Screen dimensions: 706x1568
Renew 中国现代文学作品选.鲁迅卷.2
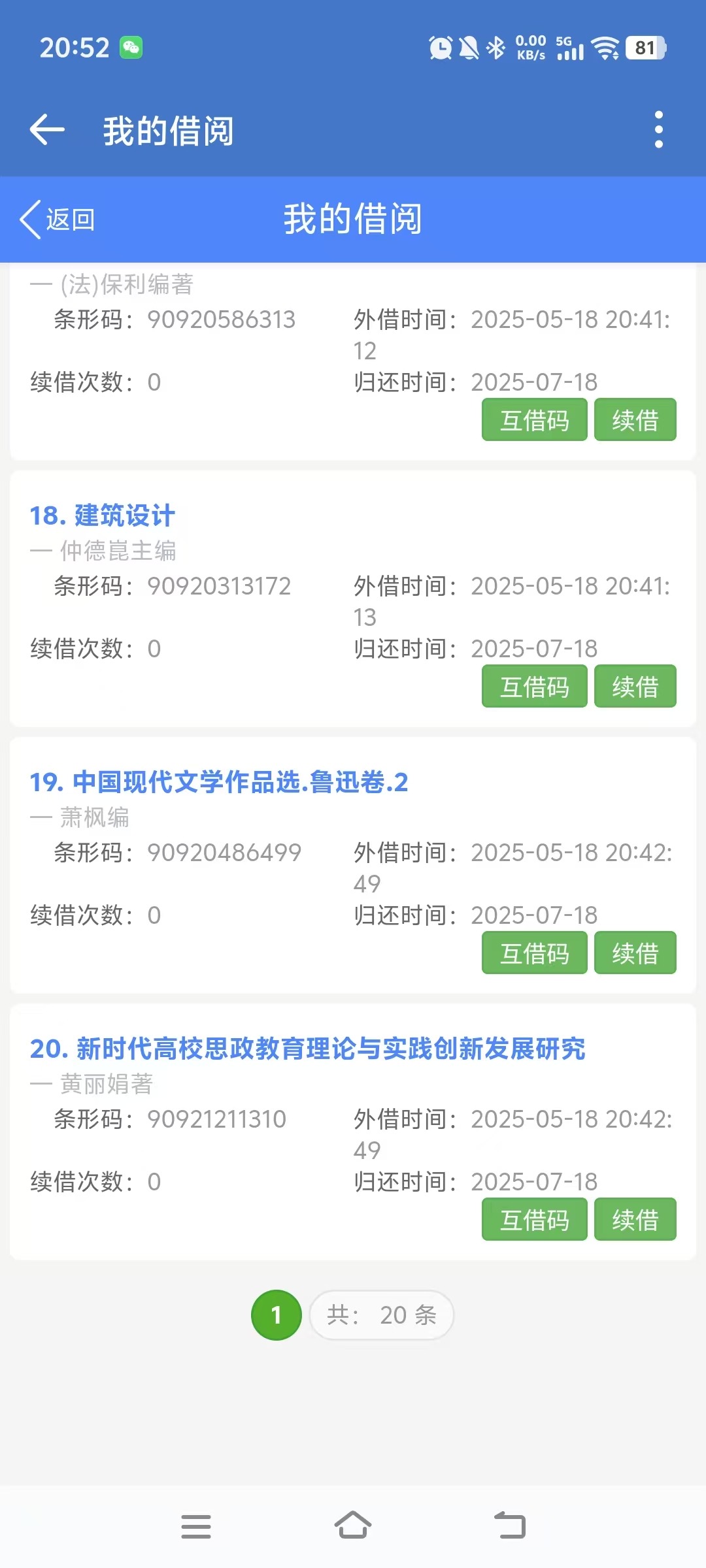[x=635, y=953]
